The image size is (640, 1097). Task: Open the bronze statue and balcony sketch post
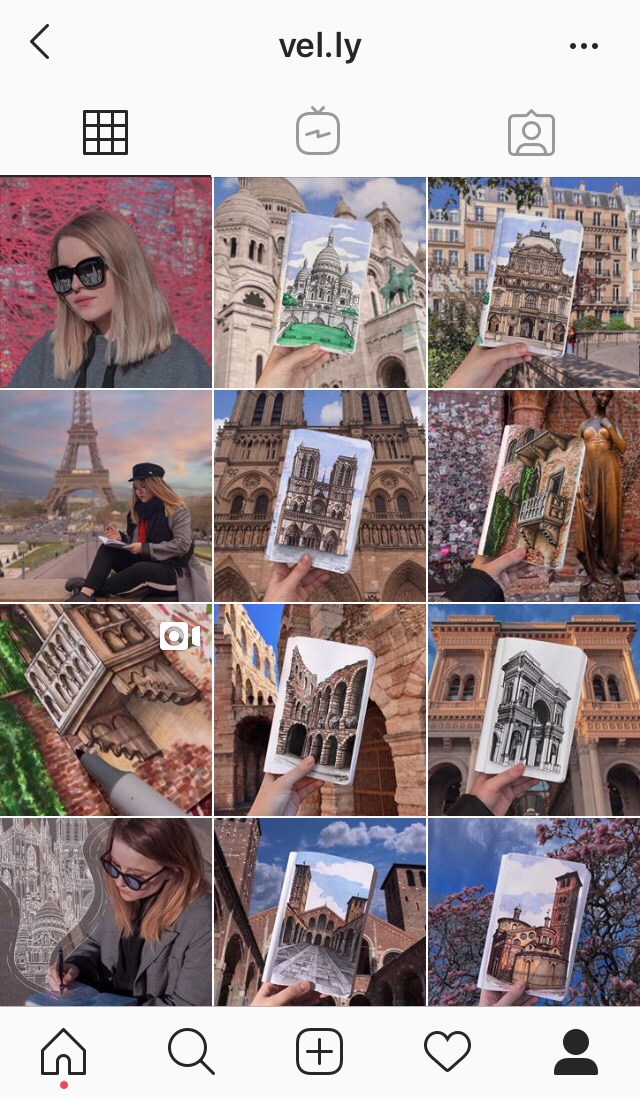pos(534,496)
